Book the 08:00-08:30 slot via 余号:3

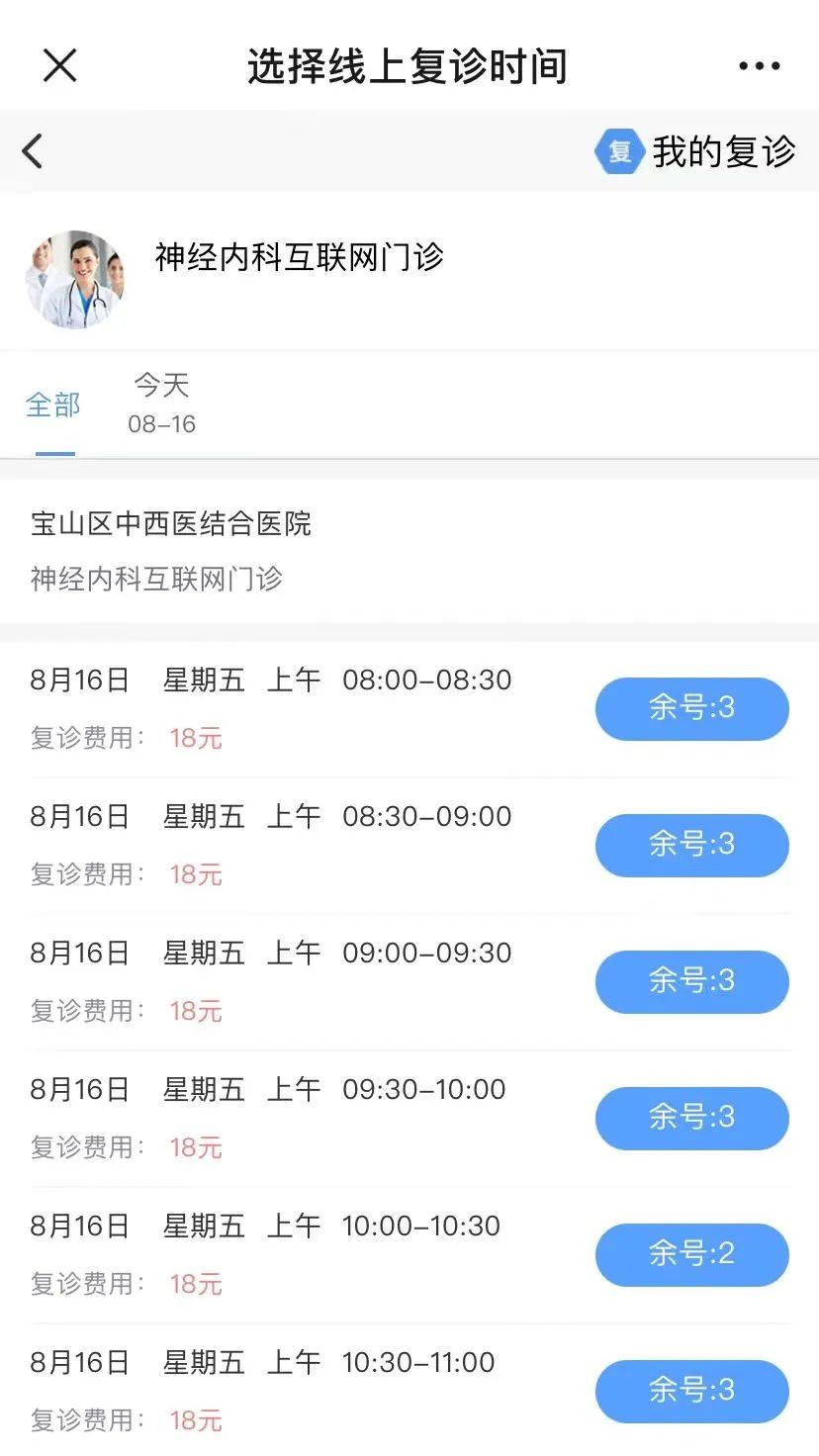coord(691,708)
